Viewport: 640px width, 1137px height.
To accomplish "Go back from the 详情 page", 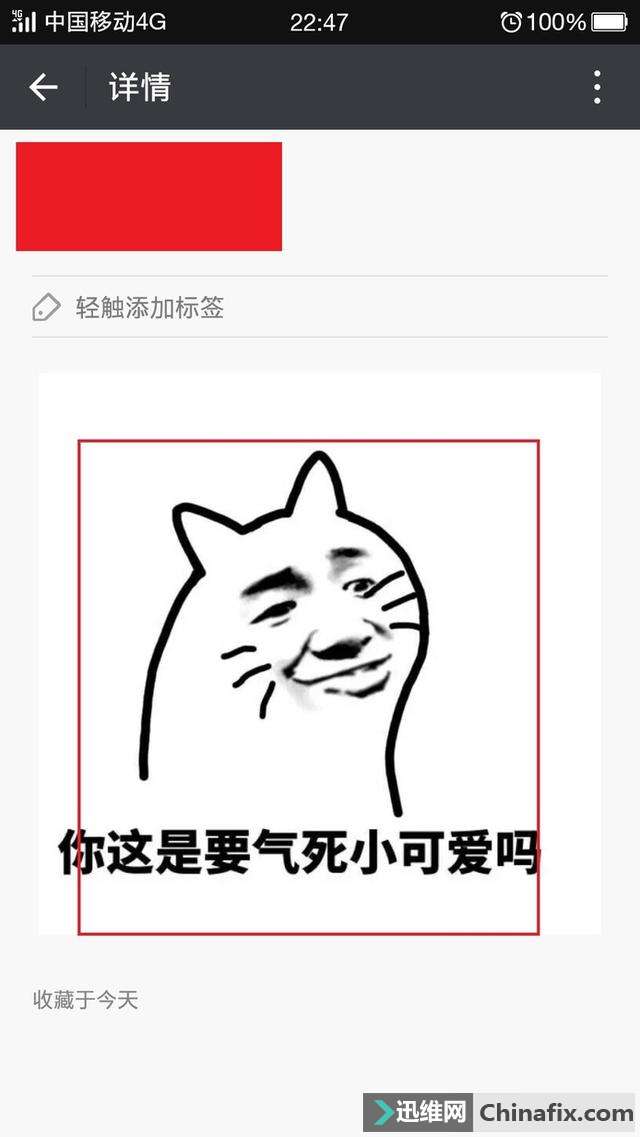I will pyautogui.click(x=43, y=88).
